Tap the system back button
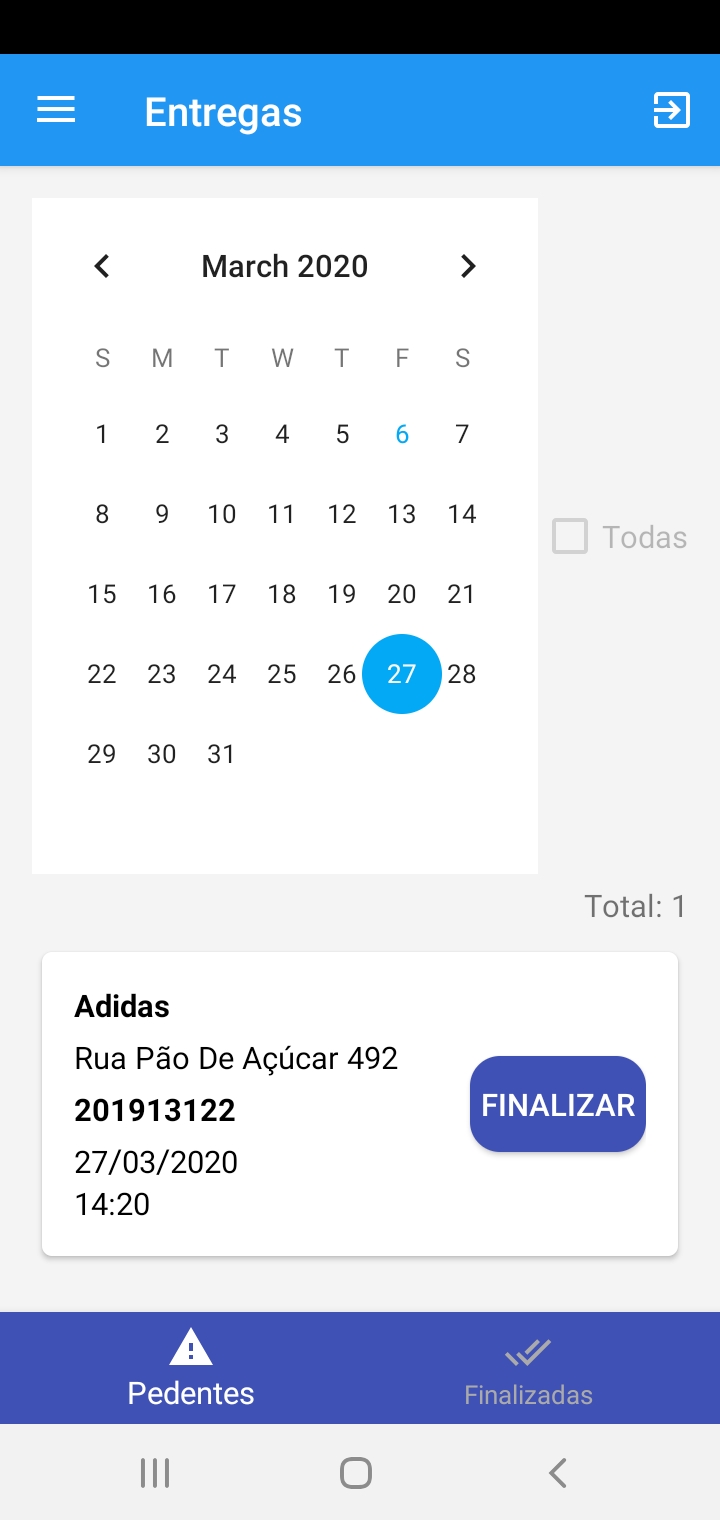The height and width of the screenshot is (1520, 720). [x=558, y=1472]
